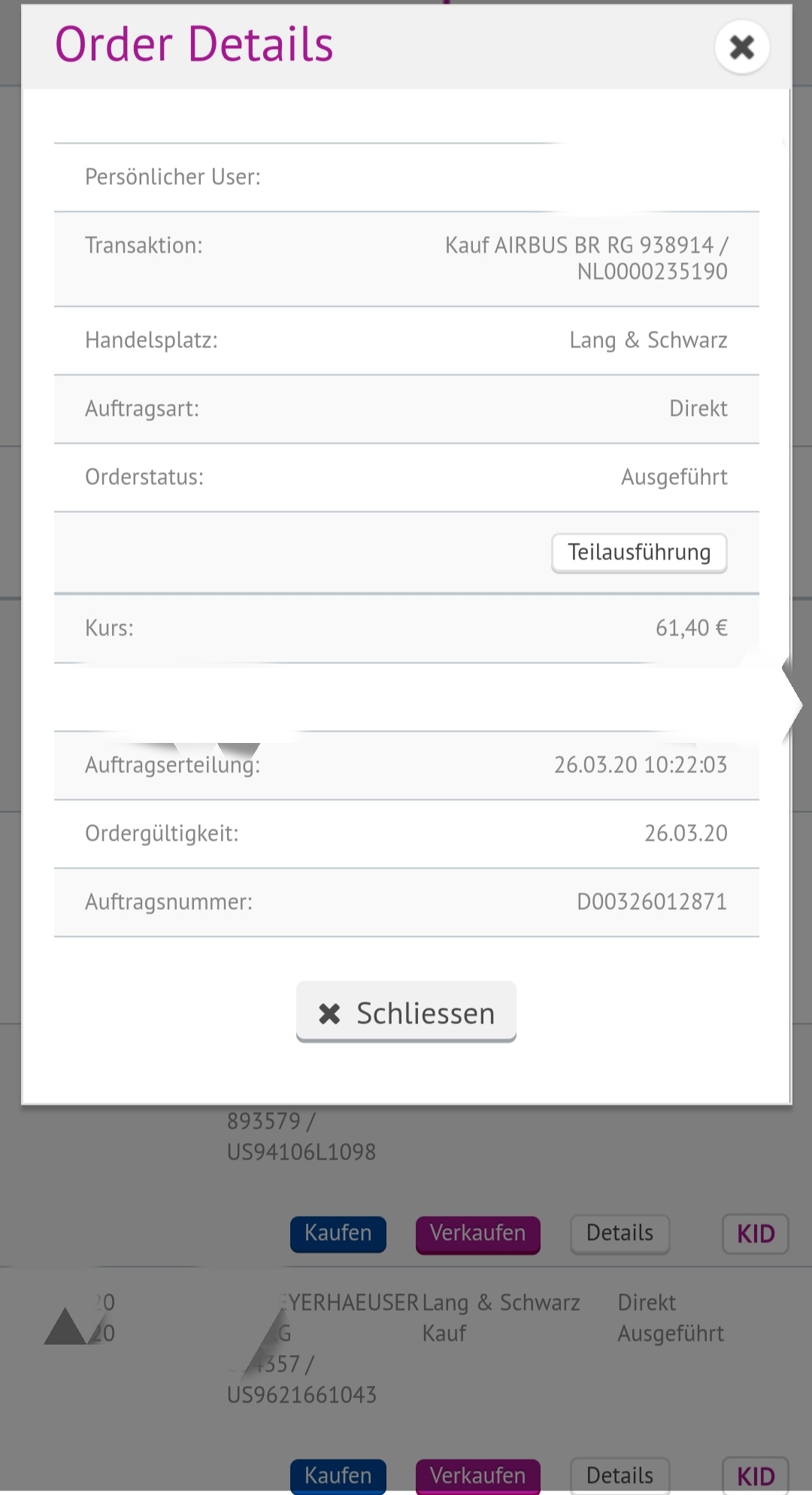Tap Verkaufen for the Weyerhaeuser order
Screen dimensions: 812x1495
tap(477, 1475)
